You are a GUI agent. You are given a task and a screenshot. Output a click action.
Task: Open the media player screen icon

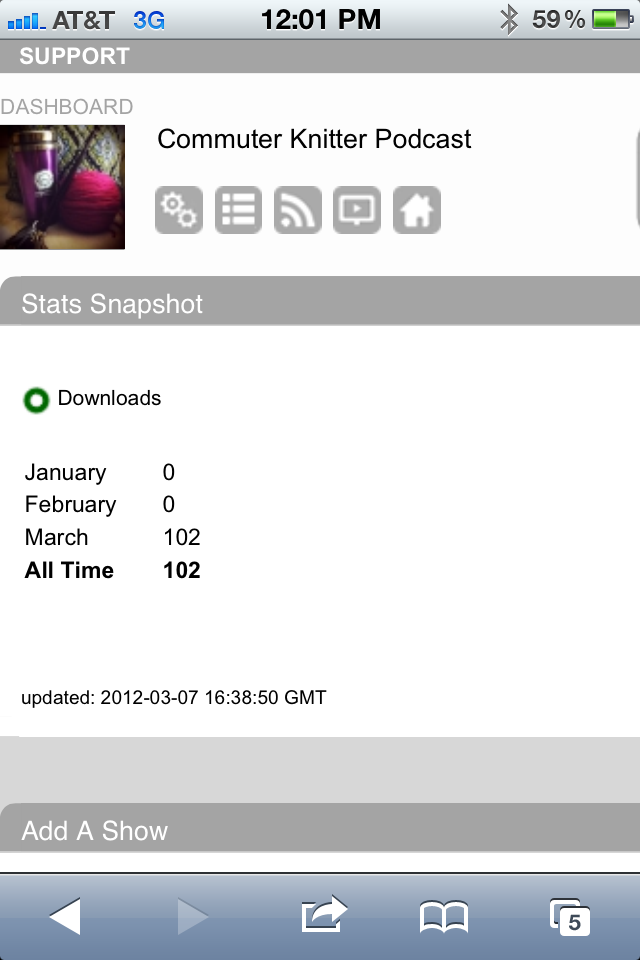click(x=357, y=210)
